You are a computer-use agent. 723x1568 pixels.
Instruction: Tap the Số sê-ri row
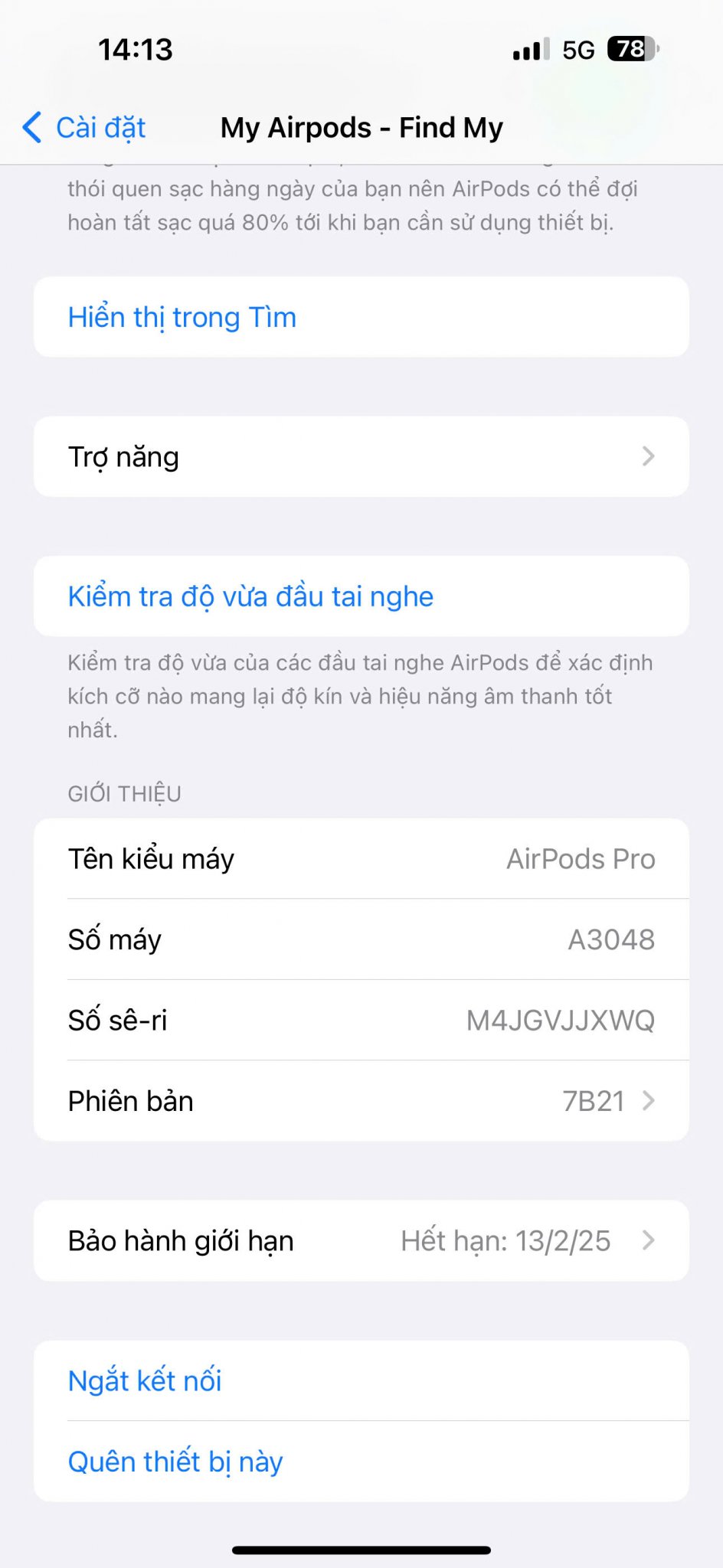(x=360, y=1021)
